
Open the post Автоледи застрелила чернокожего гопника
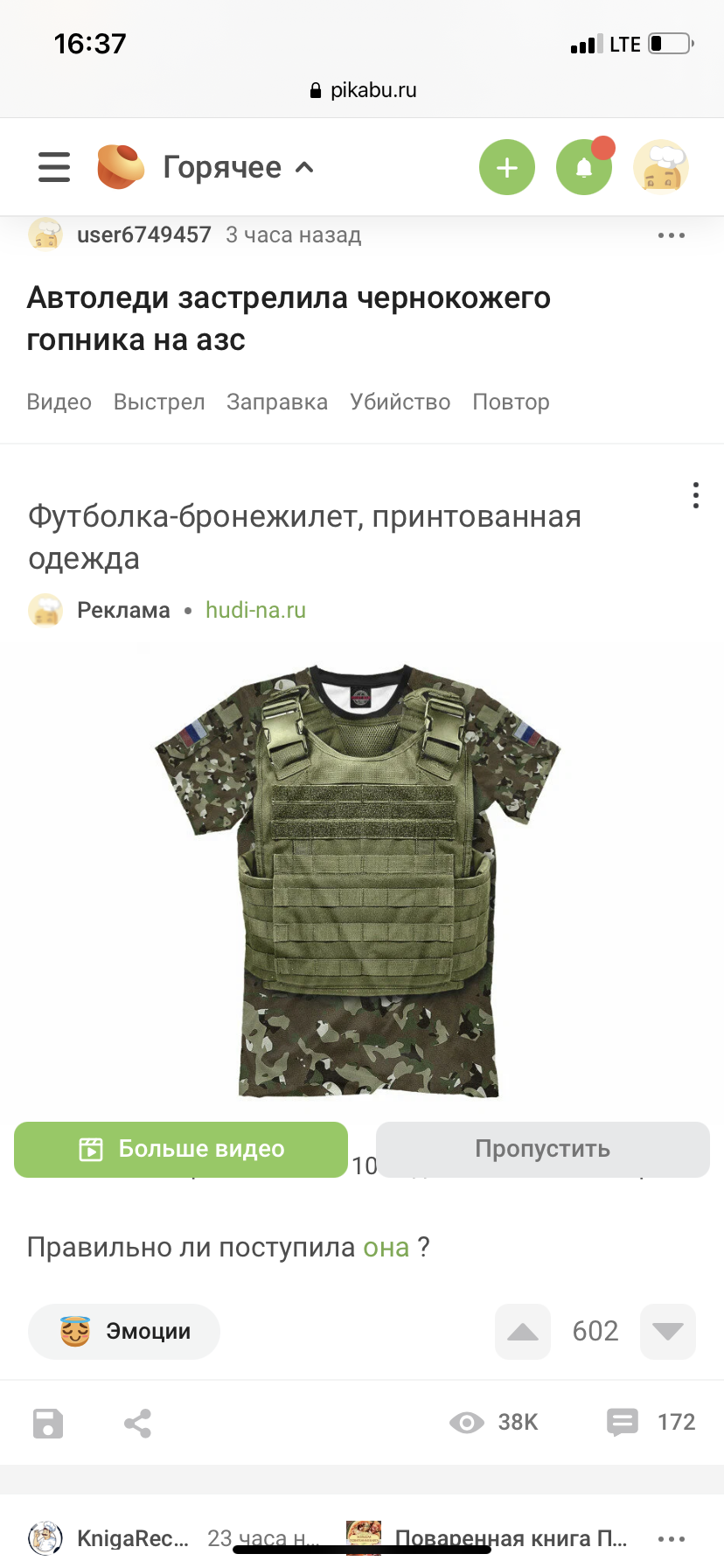289,318
